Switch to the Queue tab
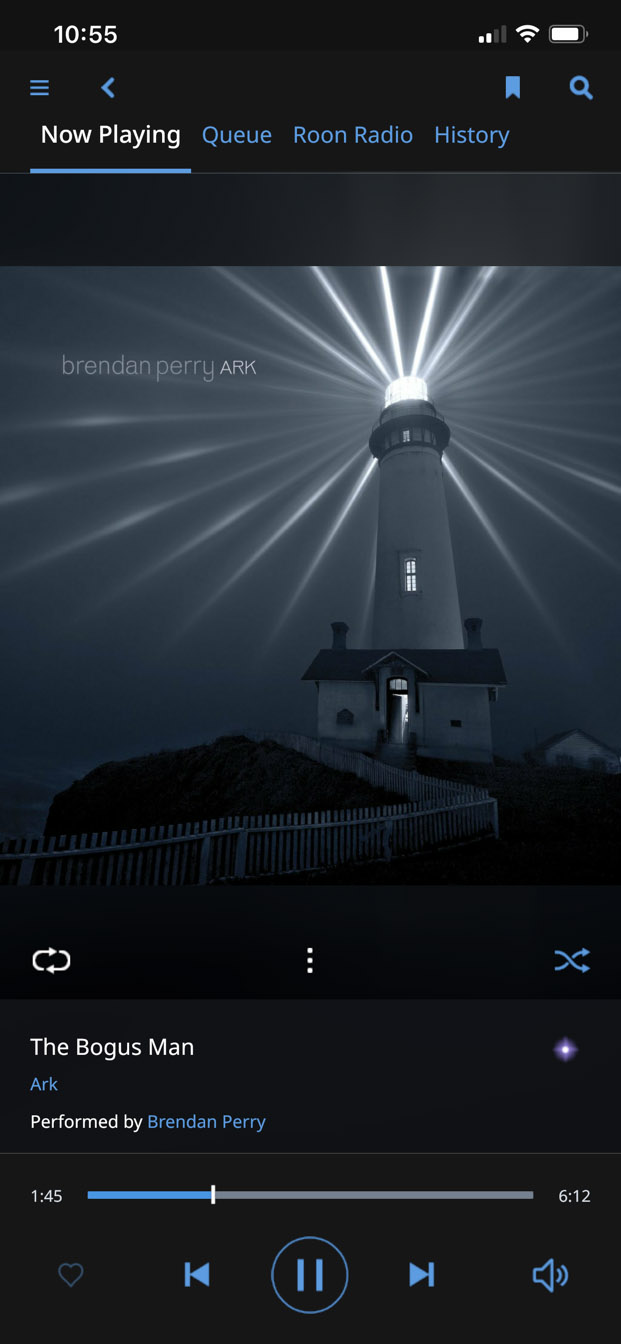 tap(237, 135)
